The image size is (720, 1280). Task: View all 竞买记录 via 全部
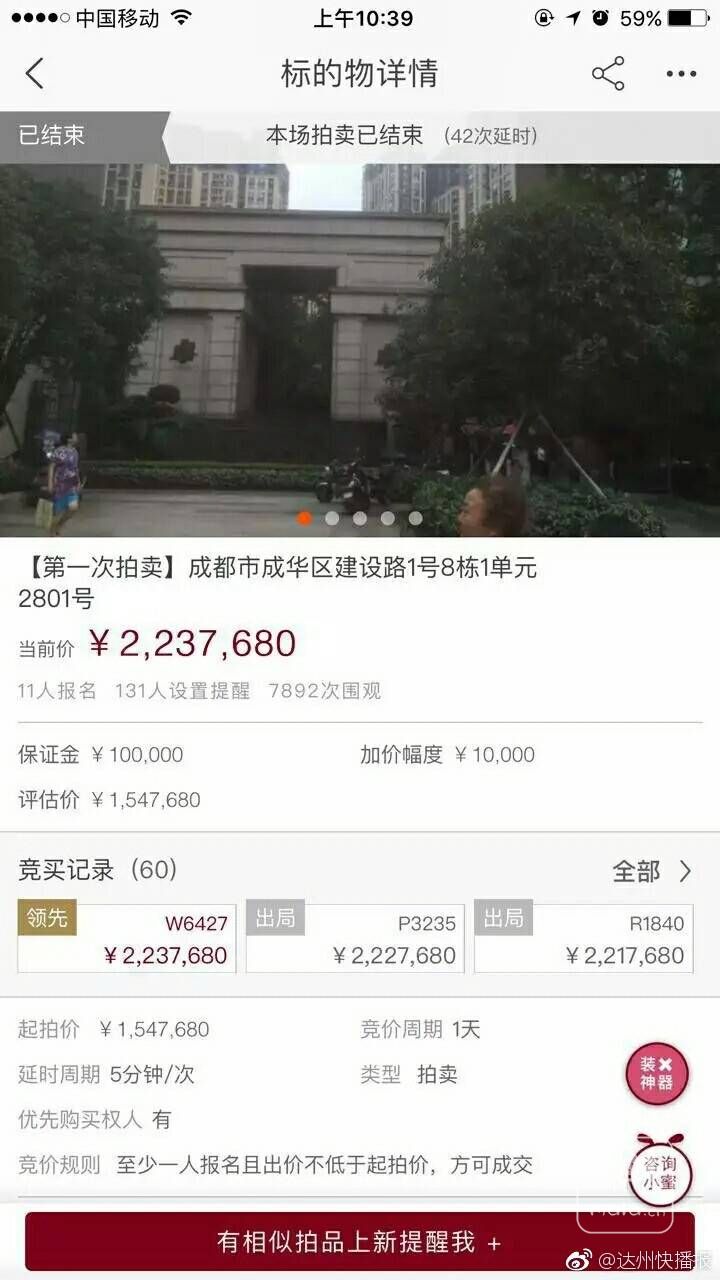(x=652, y=871)
